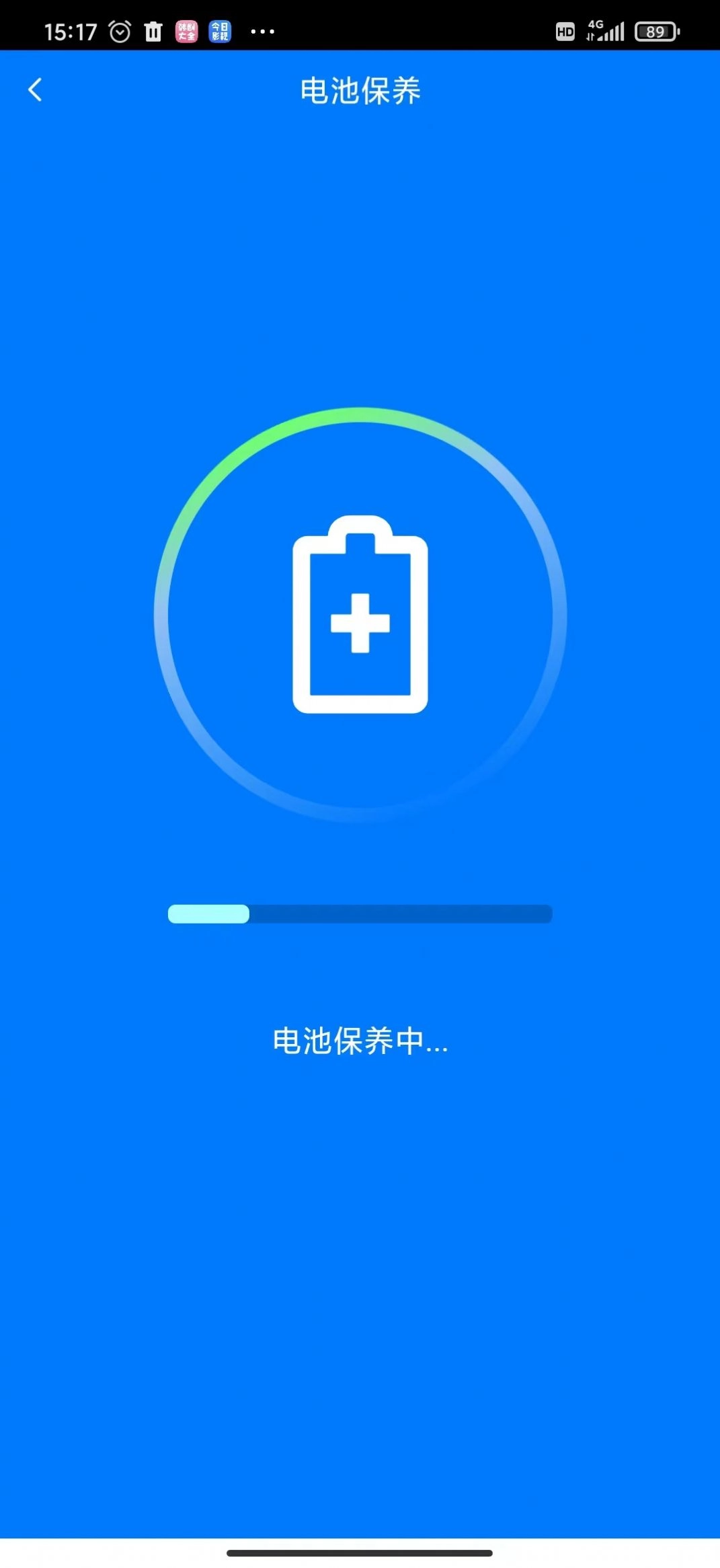The image size is (720, 1568).
Task: Open the trash status bar icon
Action: click(153, 30)
